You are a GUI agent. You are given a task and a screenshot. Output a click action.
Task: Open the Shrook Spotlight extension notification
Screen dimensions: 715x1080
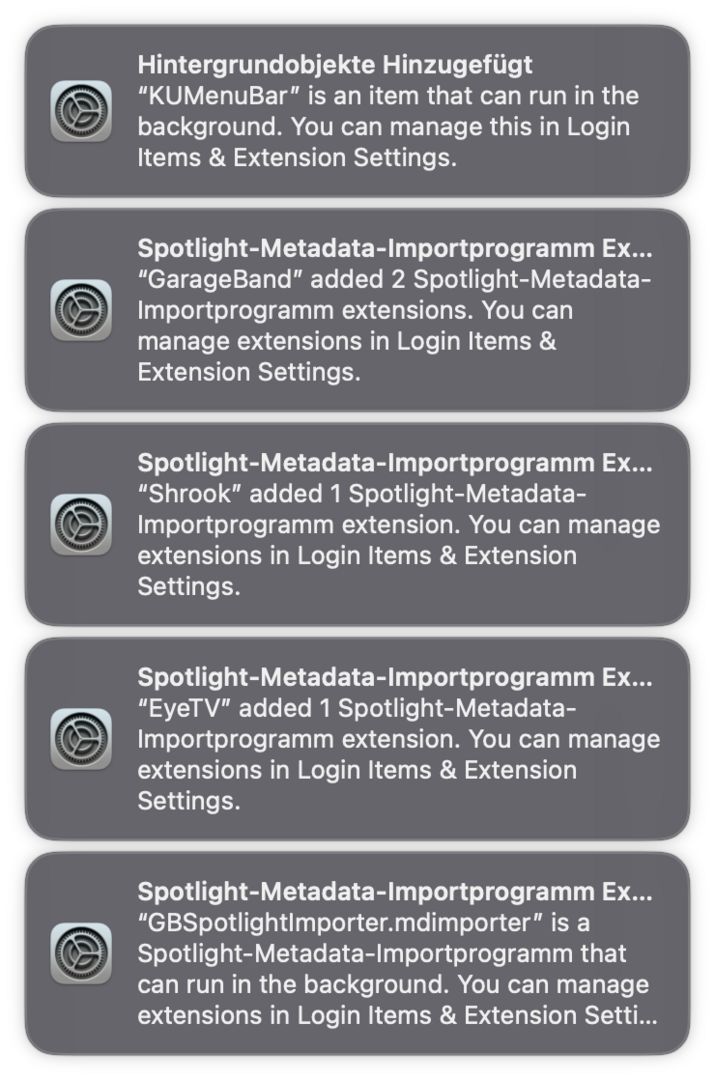pos(357,524)
